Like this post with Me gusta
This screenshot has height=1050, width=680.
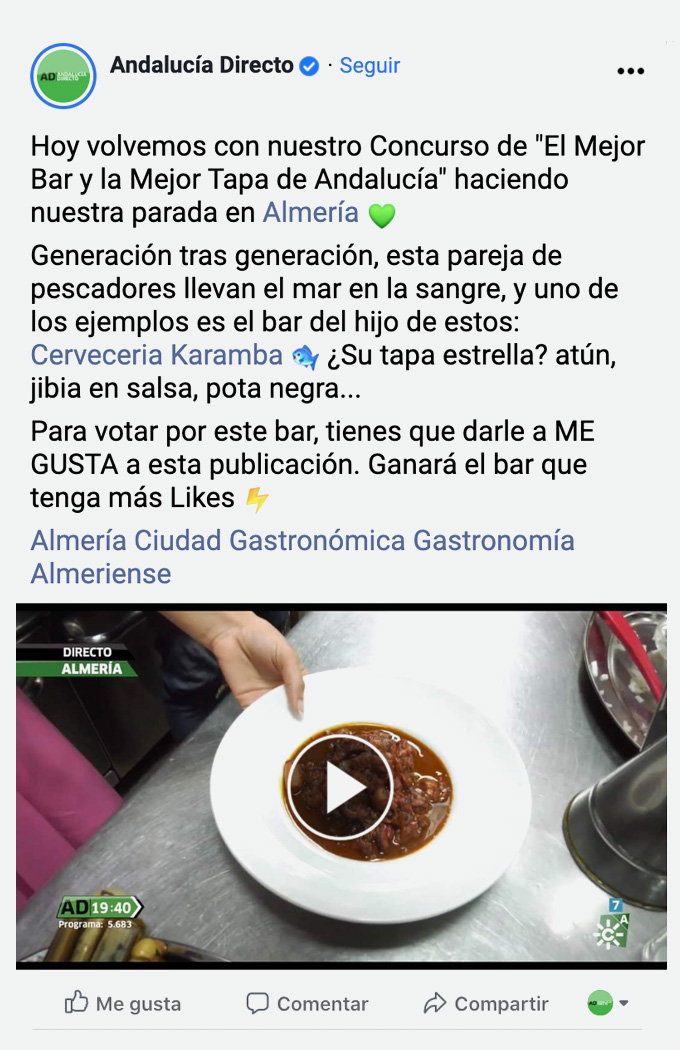pyautogui.click(x=123, y=1003)
